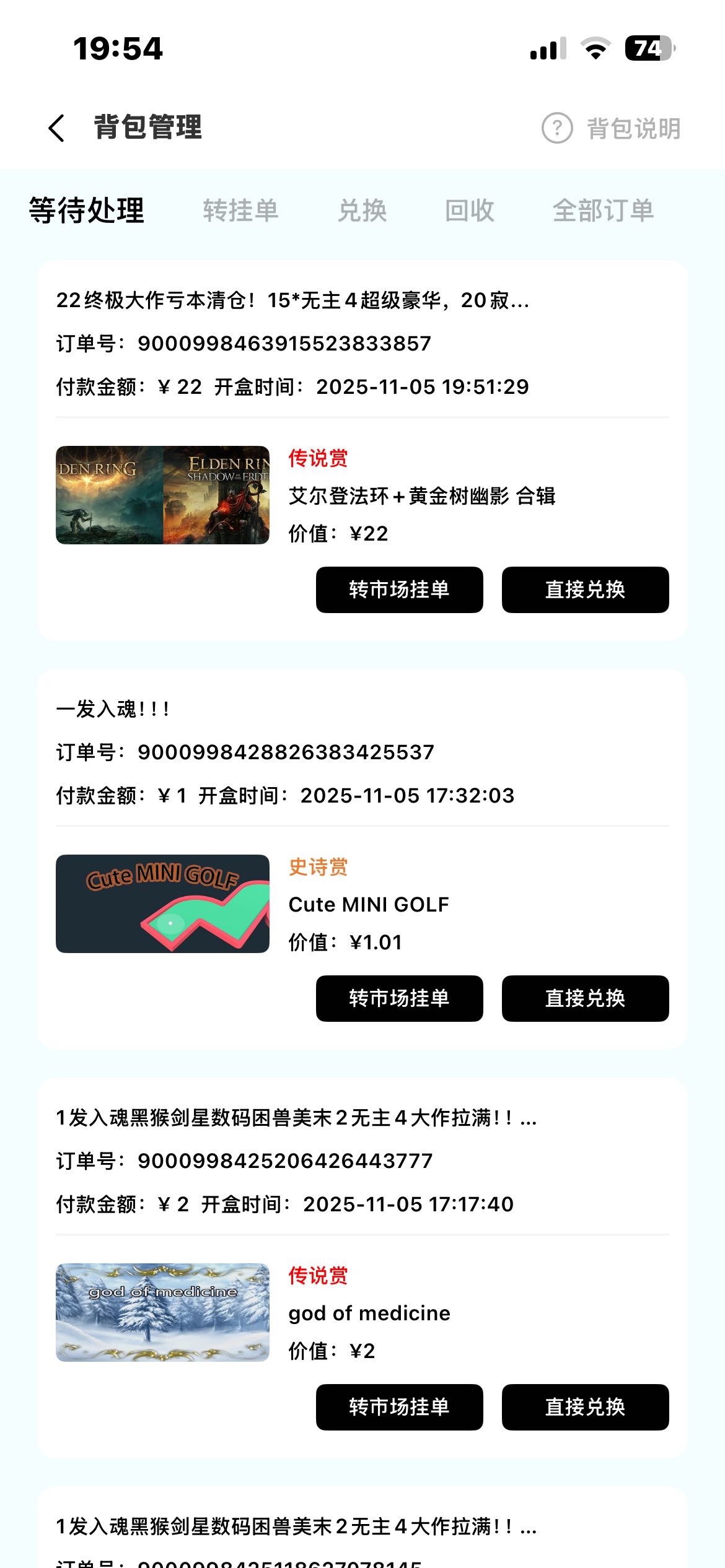This screenshot has height=1568, width=725.
Task: Open 背包说明 help info
Action: [612, 128]
